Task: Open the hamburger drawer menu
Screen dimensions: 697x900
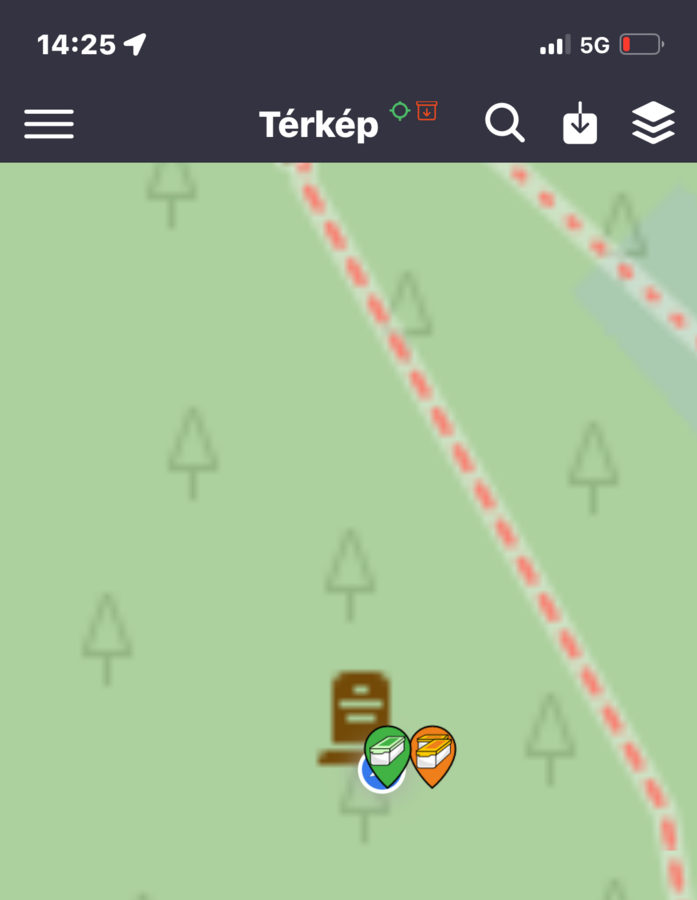Action: 49,124
